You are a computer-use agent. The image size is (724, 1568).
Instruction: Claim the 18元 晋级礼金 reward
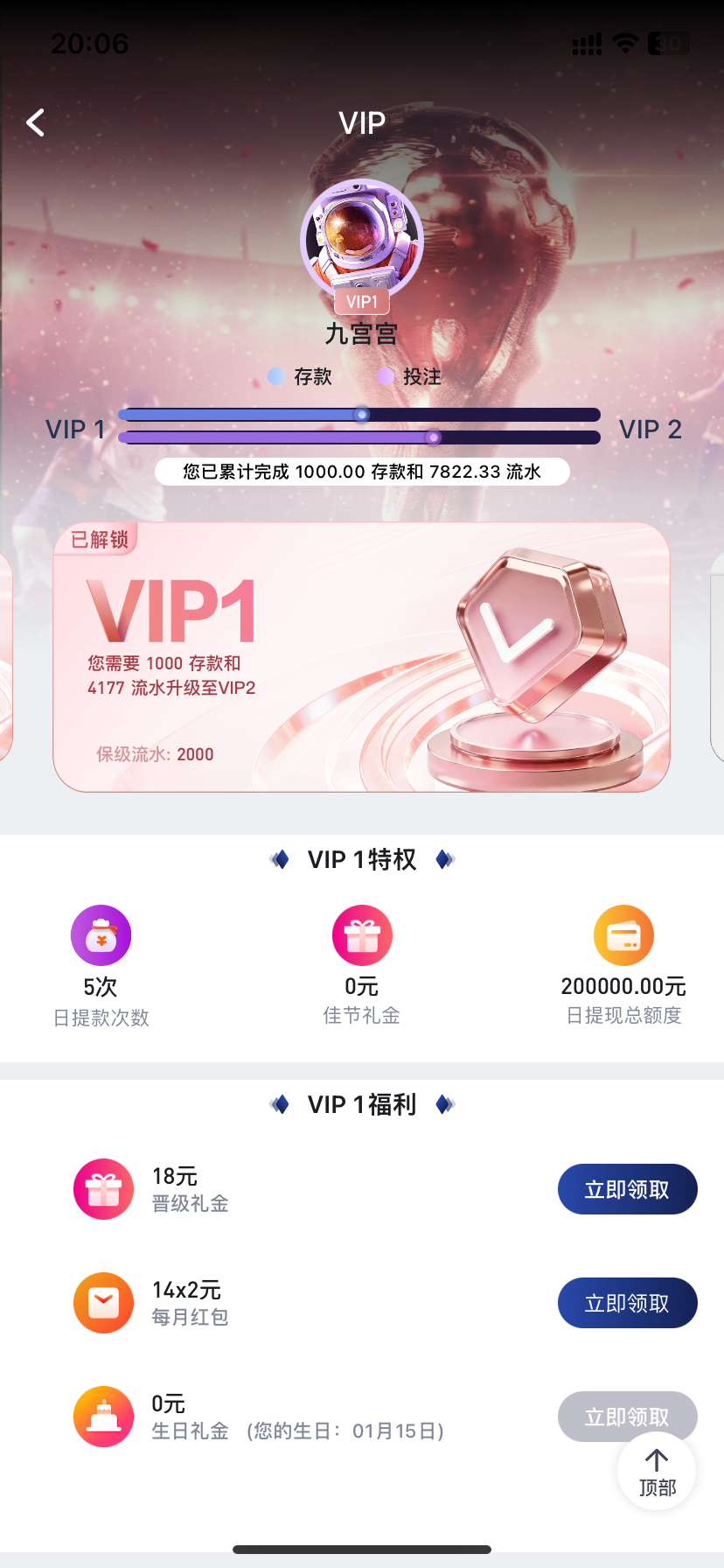(x=627, y=1189)
